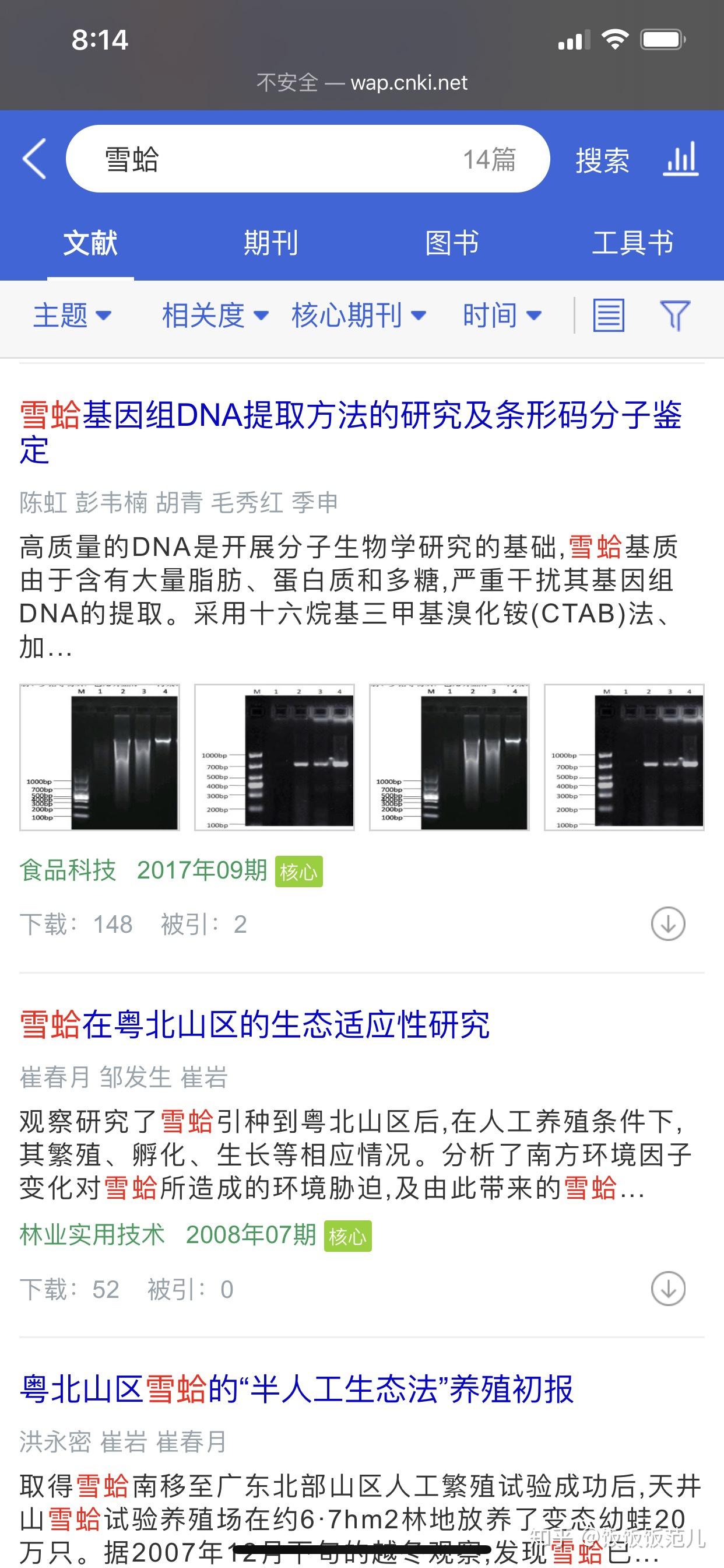Open the bar chart statistics icon

[680, 159]
